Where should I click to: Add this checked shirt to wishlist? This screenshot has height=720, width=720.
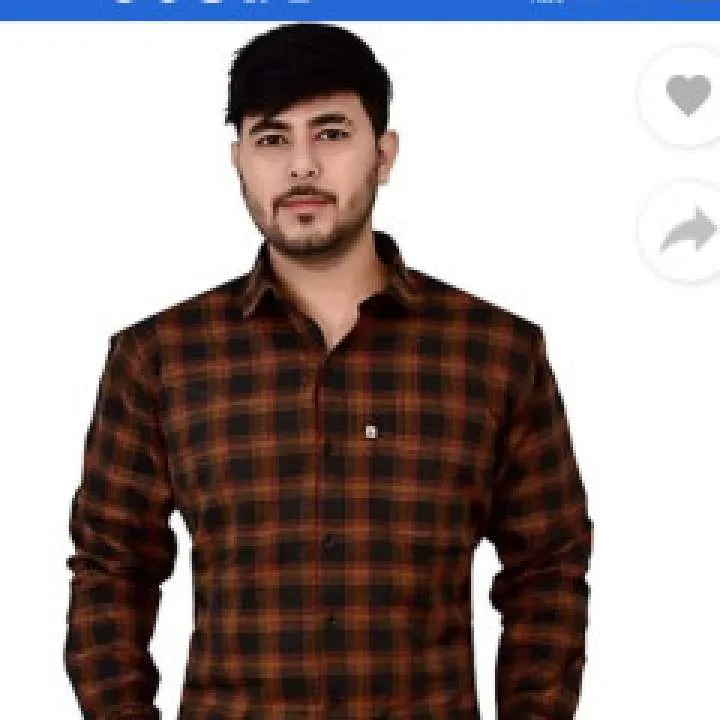[x=686, y=96]
